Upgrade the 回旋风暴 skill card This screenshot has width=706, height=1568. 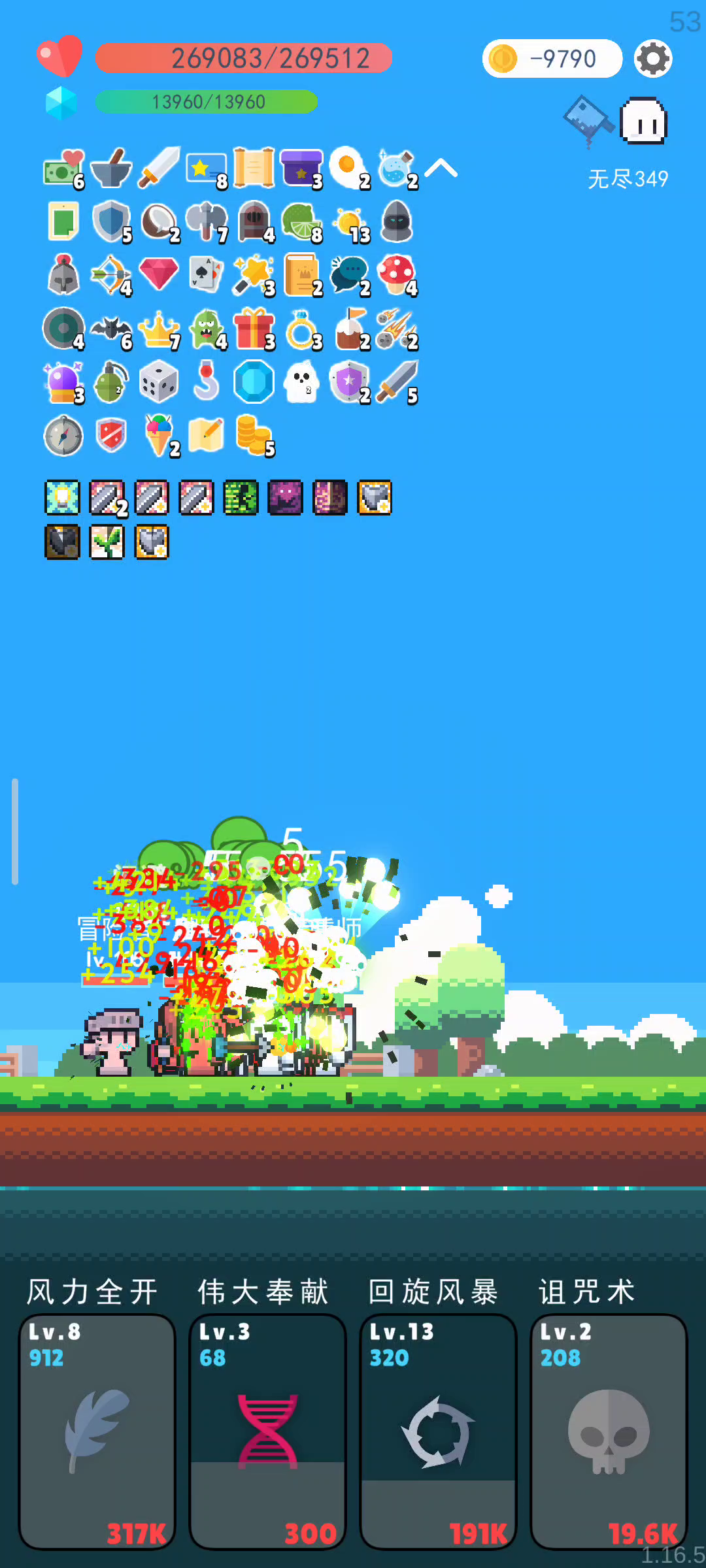(x=438, y=1431)
